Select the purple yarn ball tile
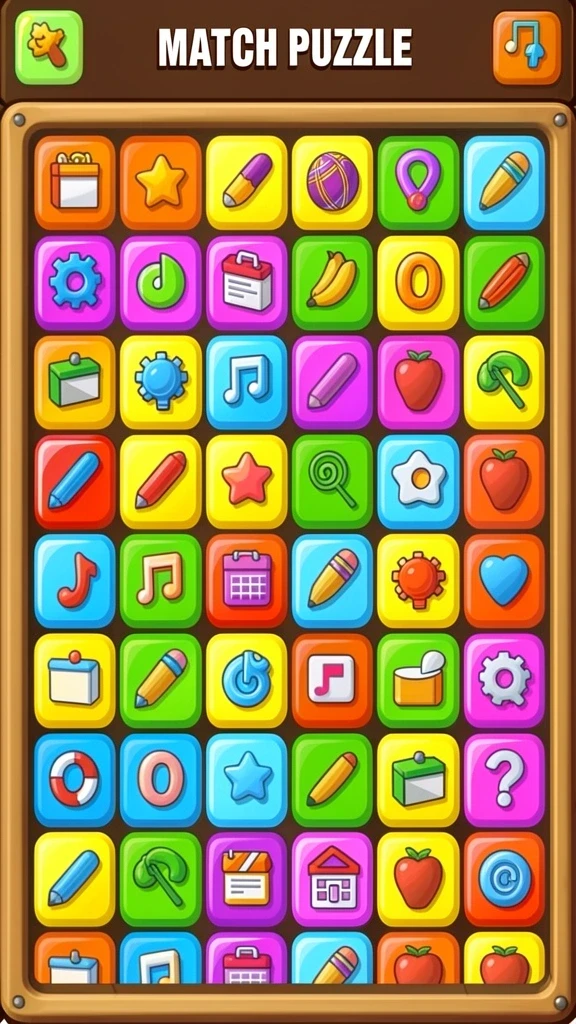This screenshot has height=1024, width=576. click(332, 182)
